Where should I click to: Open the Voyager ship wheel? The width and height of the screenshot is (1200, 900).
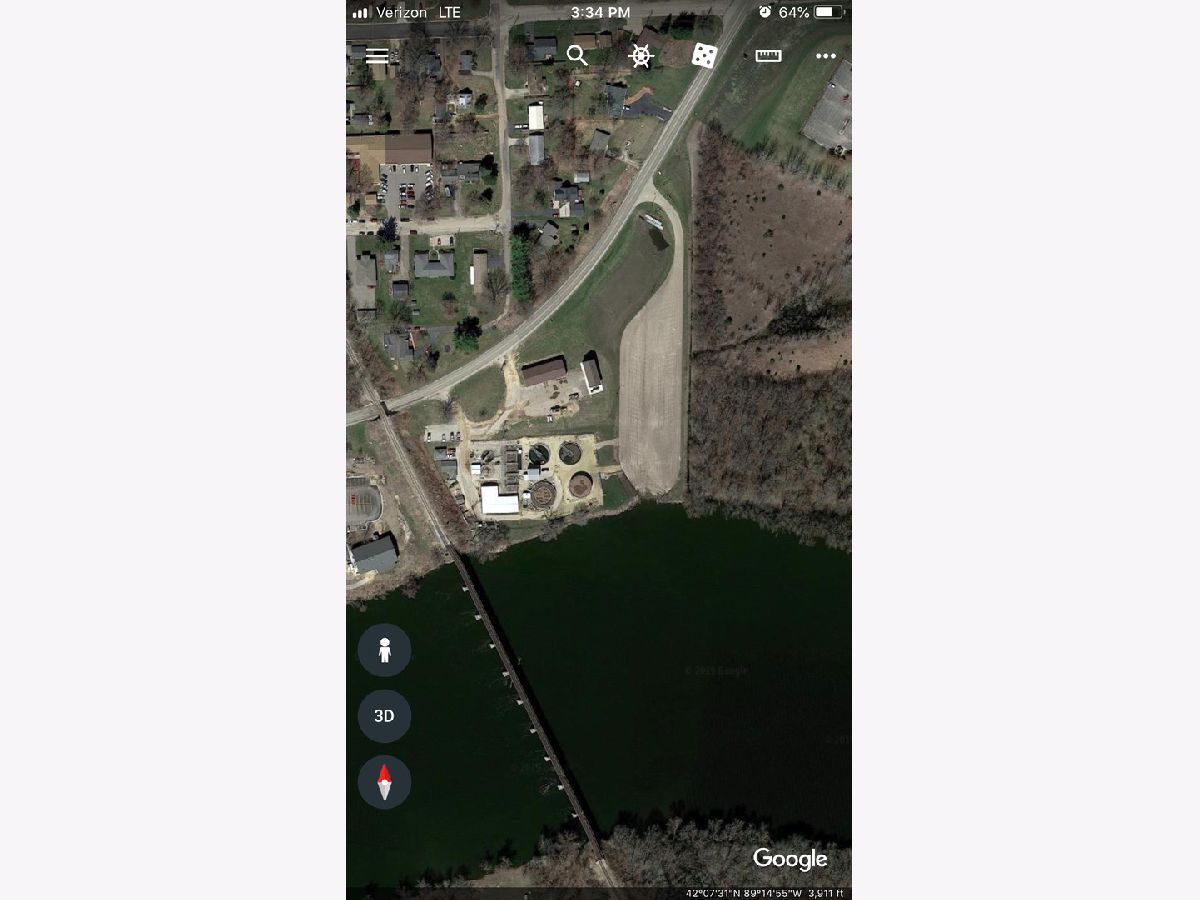tap(640, 56)
